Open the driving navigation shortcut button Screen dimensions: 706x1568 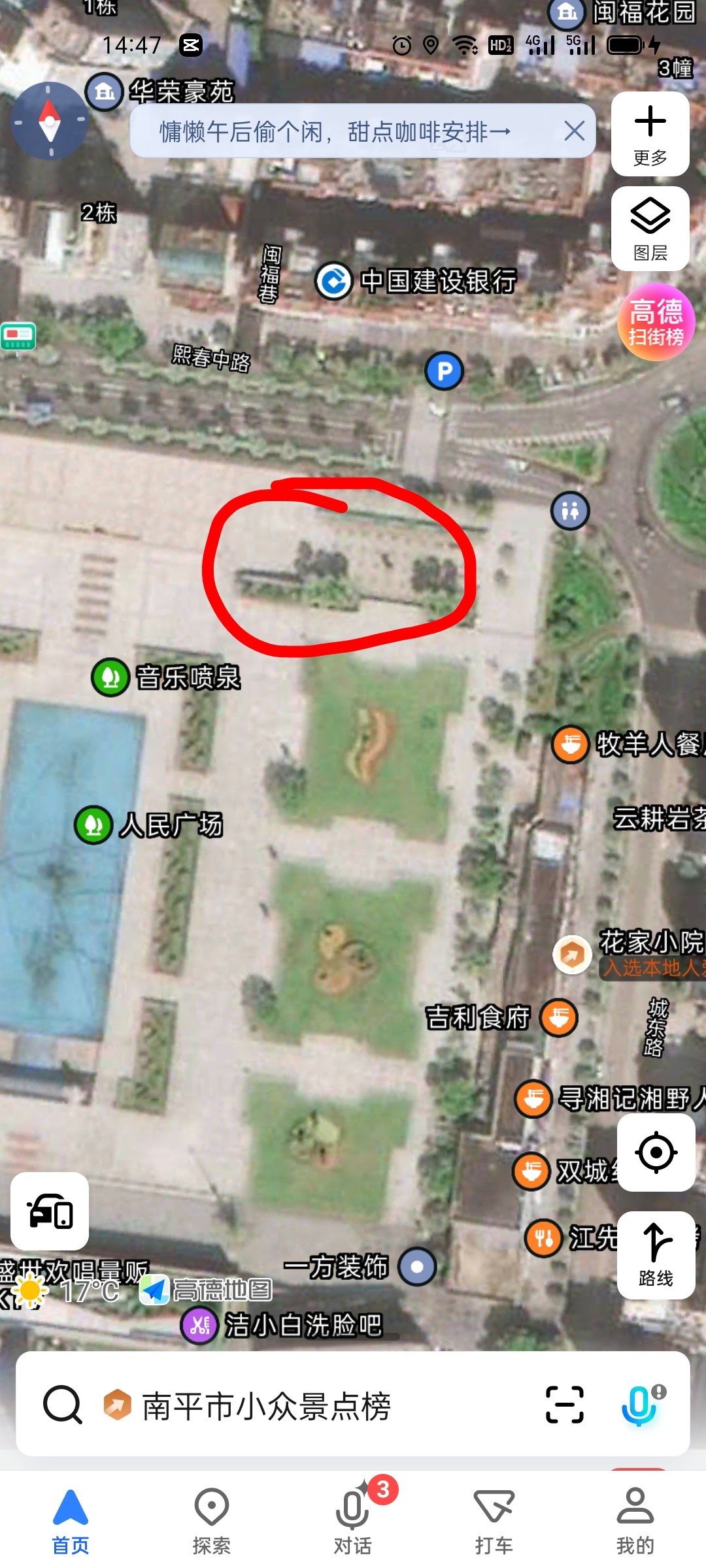pos(50,1211)
